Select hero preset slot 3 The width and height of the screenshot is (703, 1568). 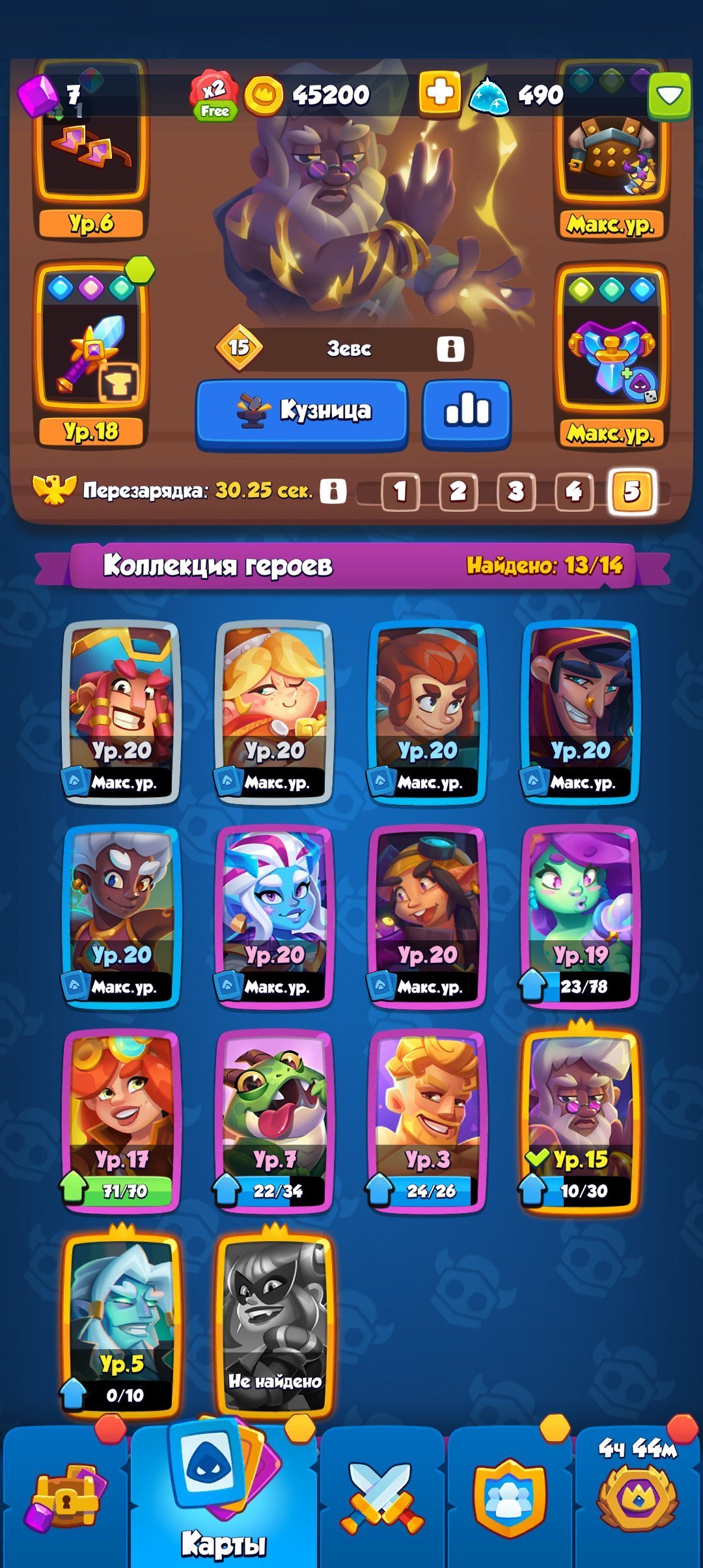pos(516,491)
